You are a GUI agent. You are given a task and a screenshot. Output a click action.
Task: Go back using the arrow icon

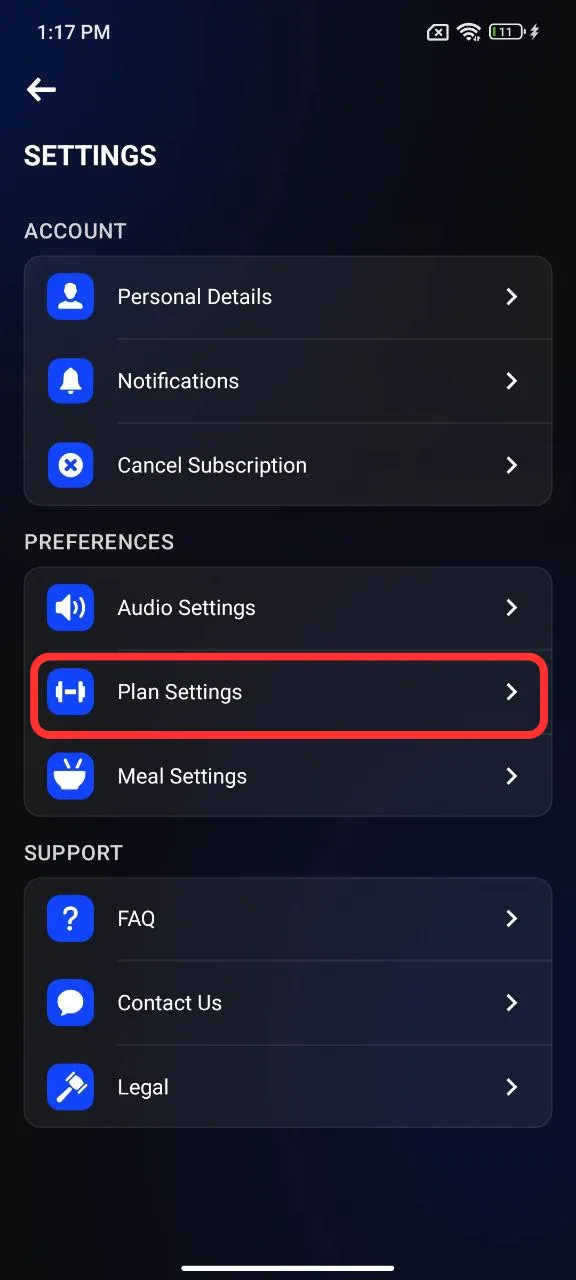(x=41, y=90)
